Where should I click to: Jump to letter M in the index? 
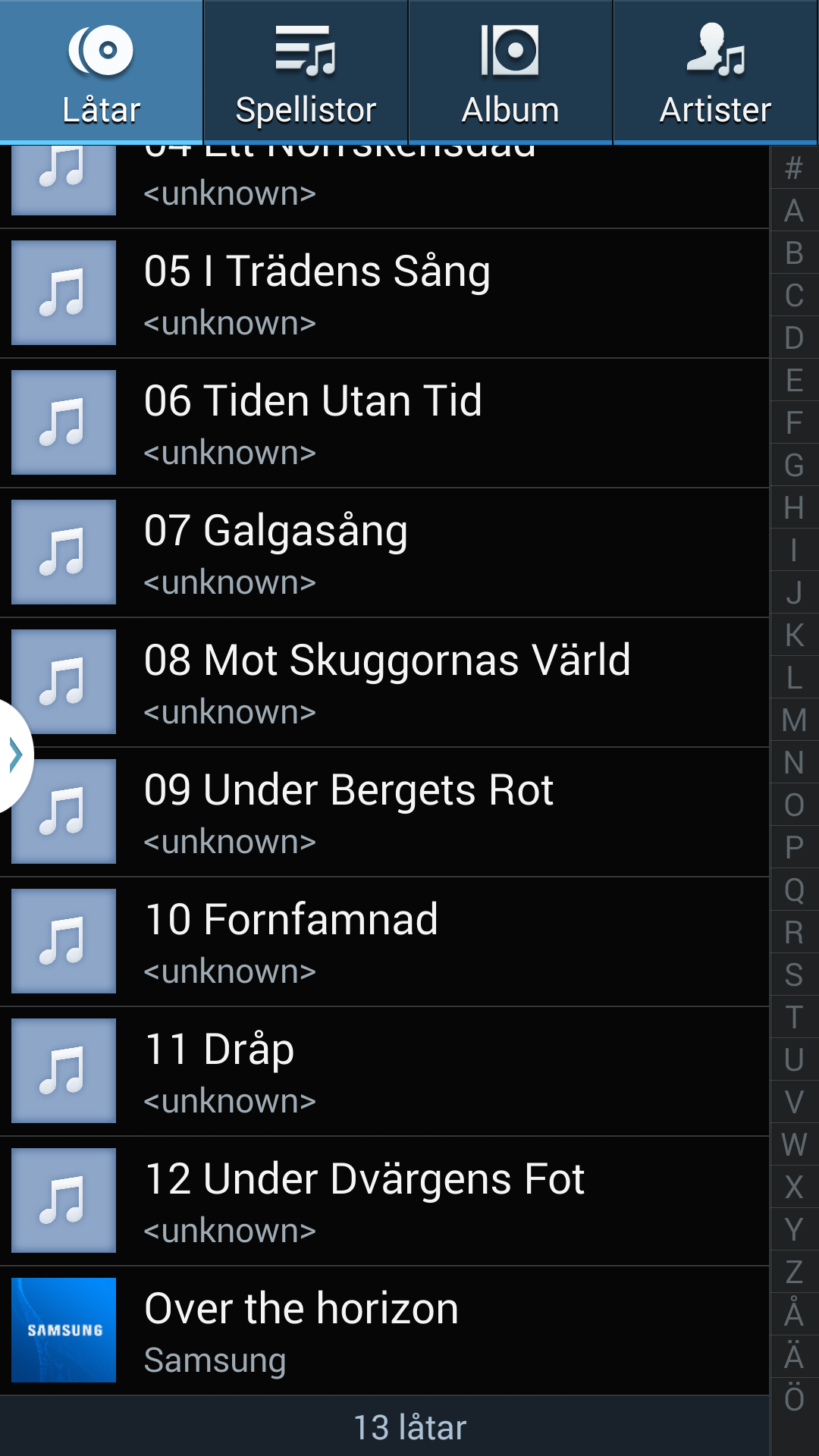click(794, 720)
